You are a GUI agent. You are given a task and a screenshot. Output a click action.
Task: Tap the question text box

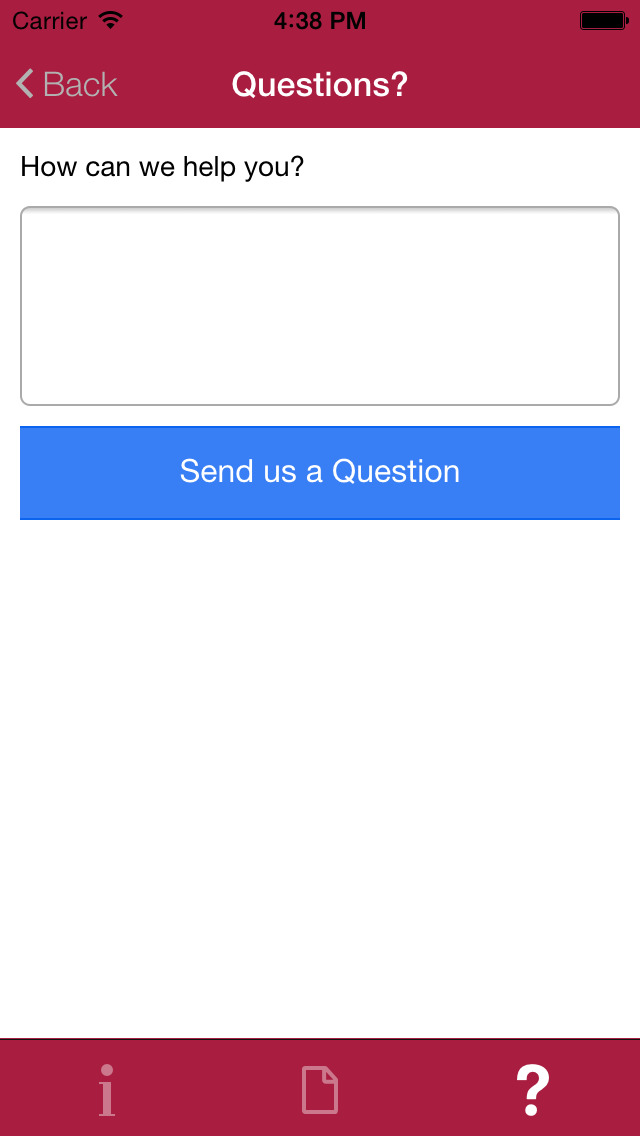point(320,306)
